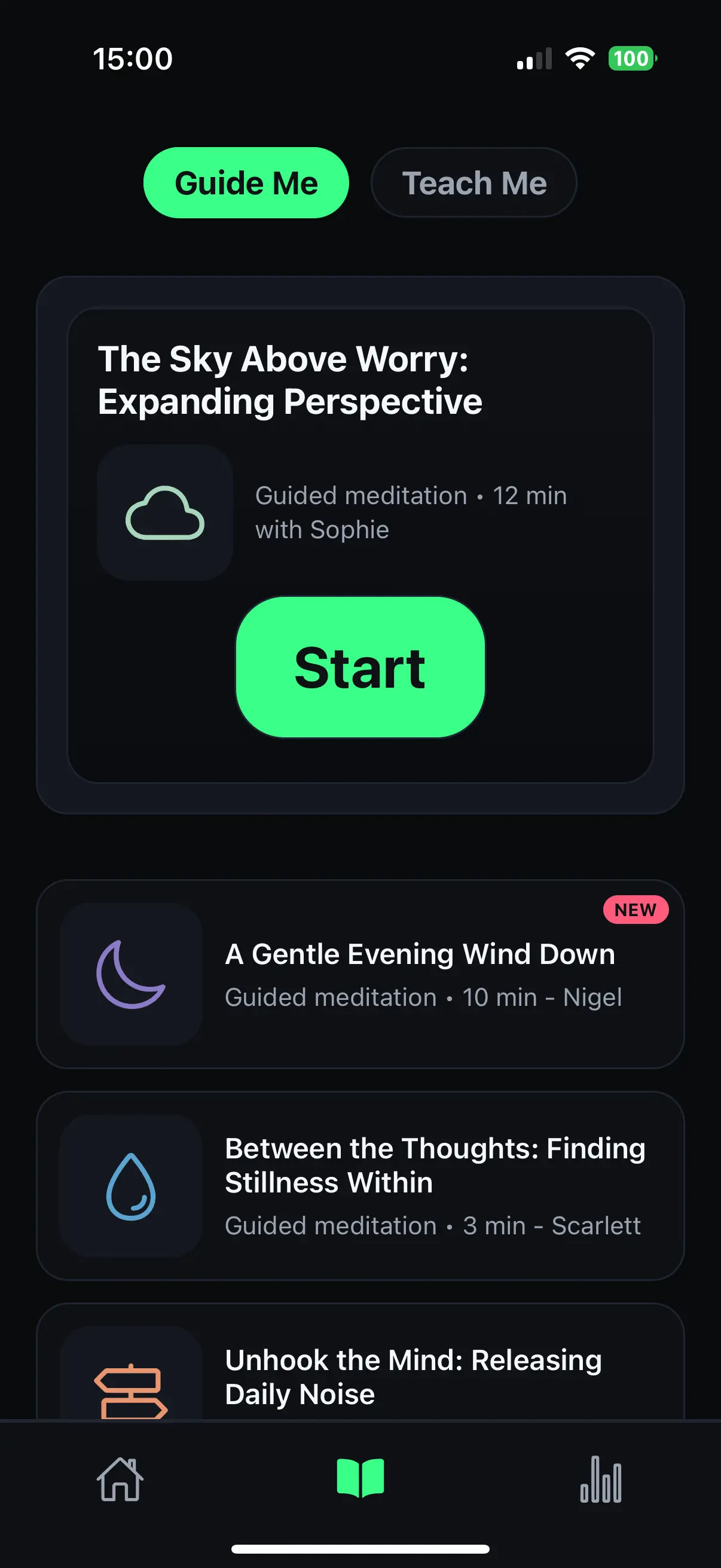Select the Guide Me tab
The height and width of the screenshot is (1568, 721).
pos(246,182)
